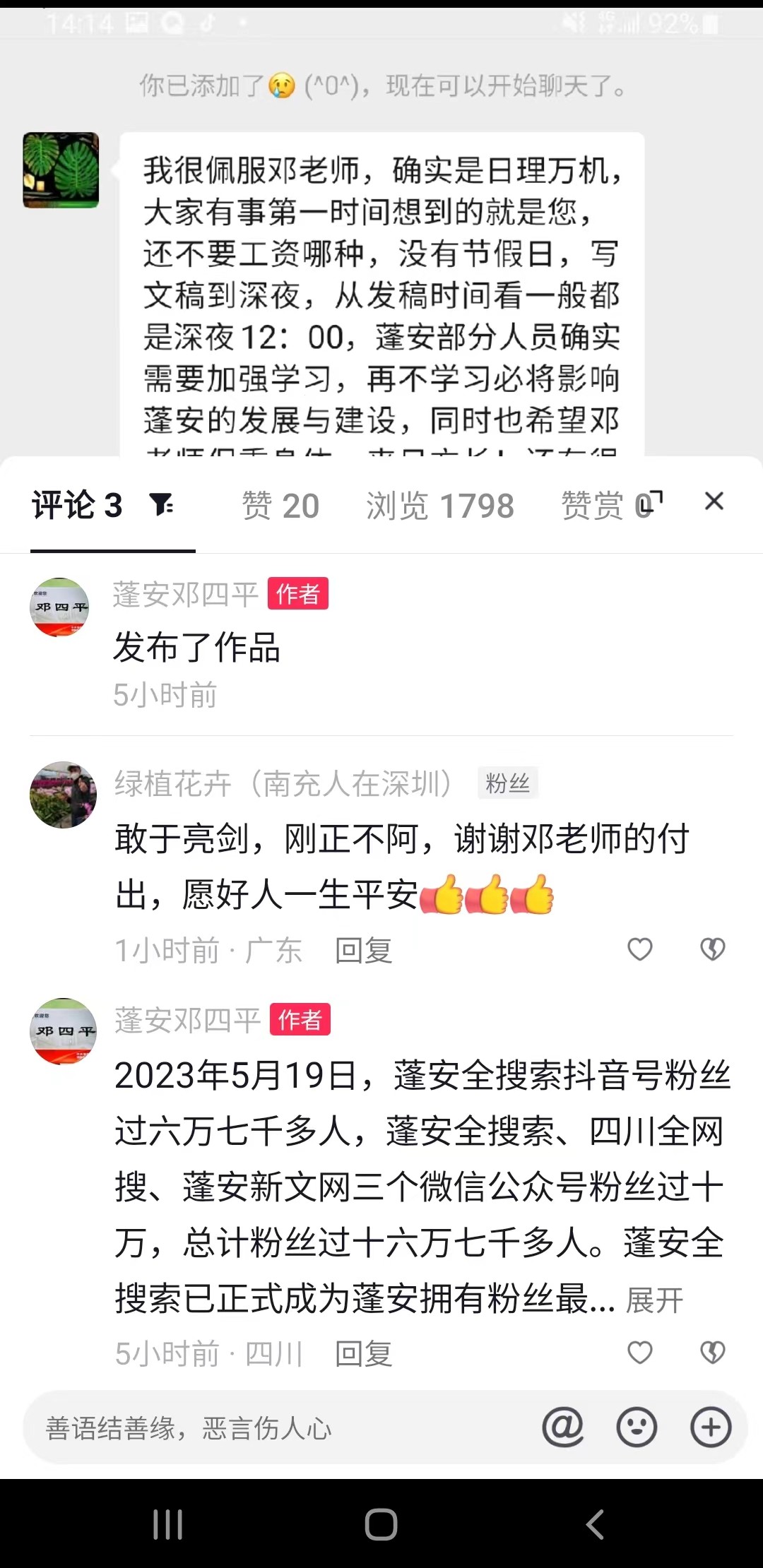
Task: Expand the full 2023年5月19日 comment
Action: click(655, 1300)
